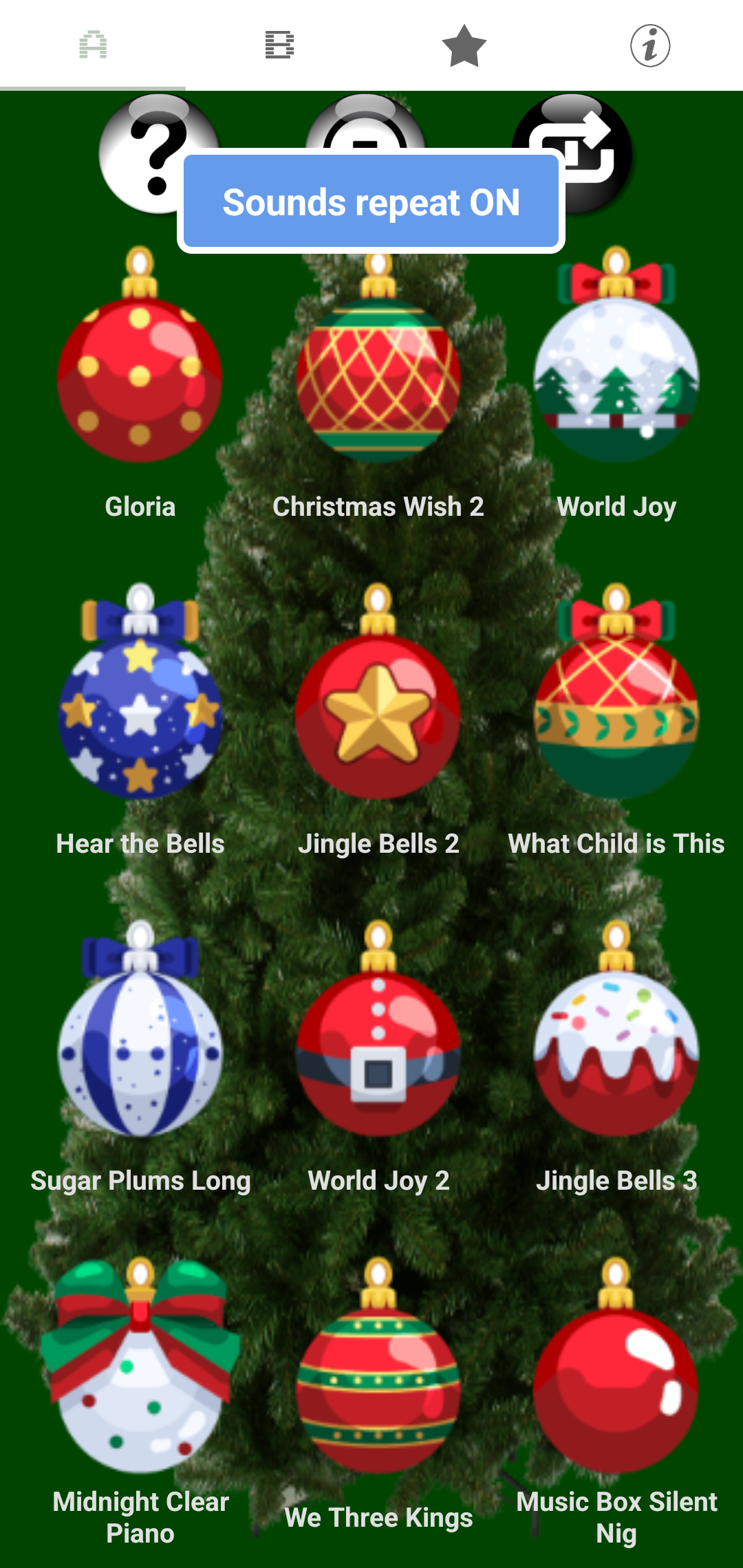Open the help question mark icon
This screenshot has height=1568, width=743.
click(x=157, y=154)
